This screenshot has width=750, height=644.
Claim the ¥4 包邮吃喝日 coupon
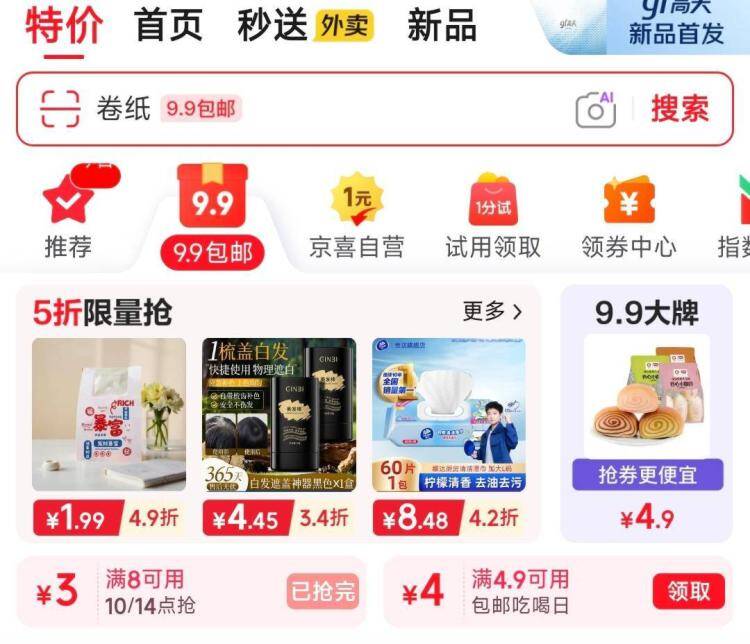(688, 592)
